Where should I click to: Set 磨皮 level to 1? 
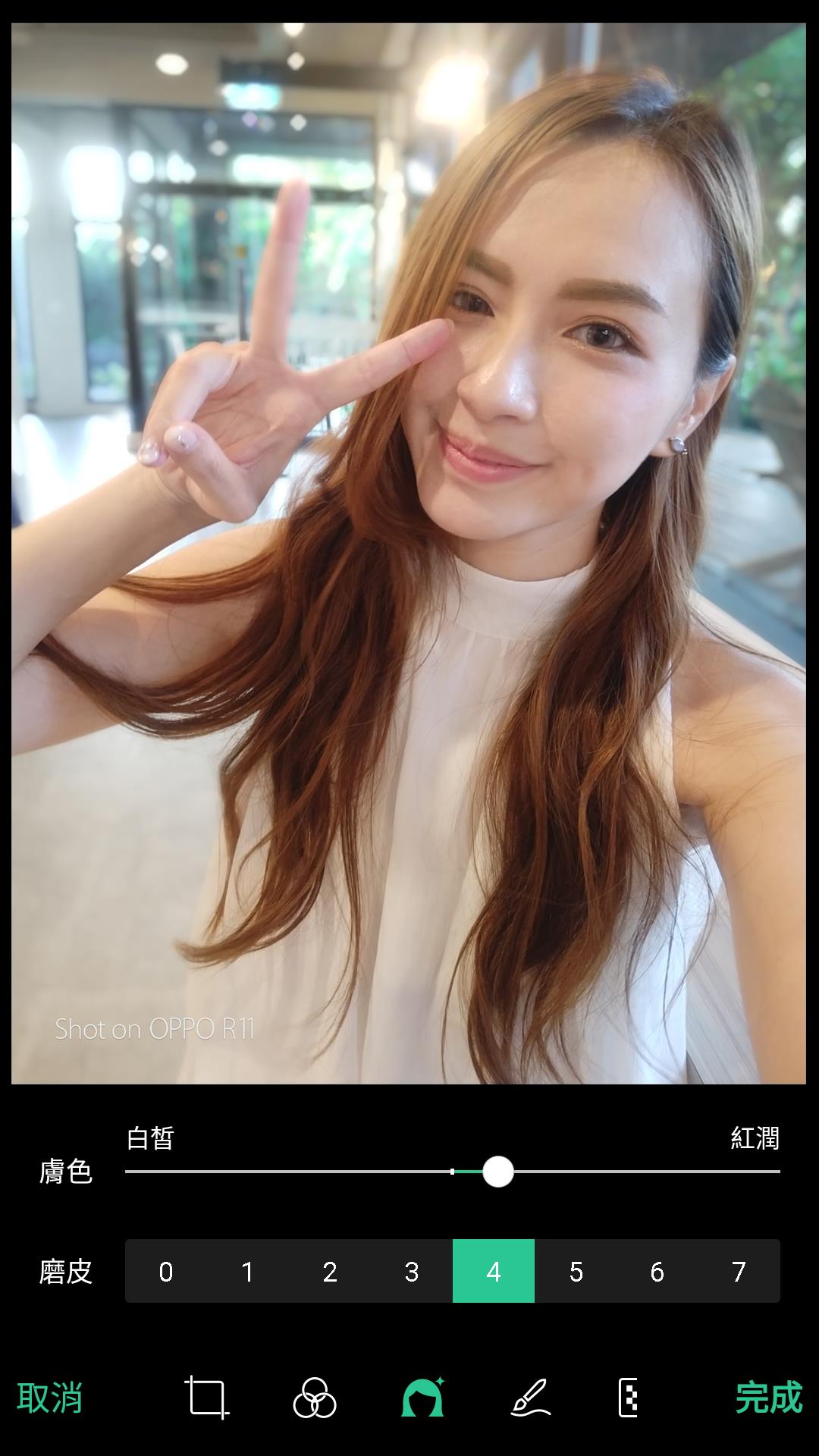pyautogui.click(x=247, y=1271)
